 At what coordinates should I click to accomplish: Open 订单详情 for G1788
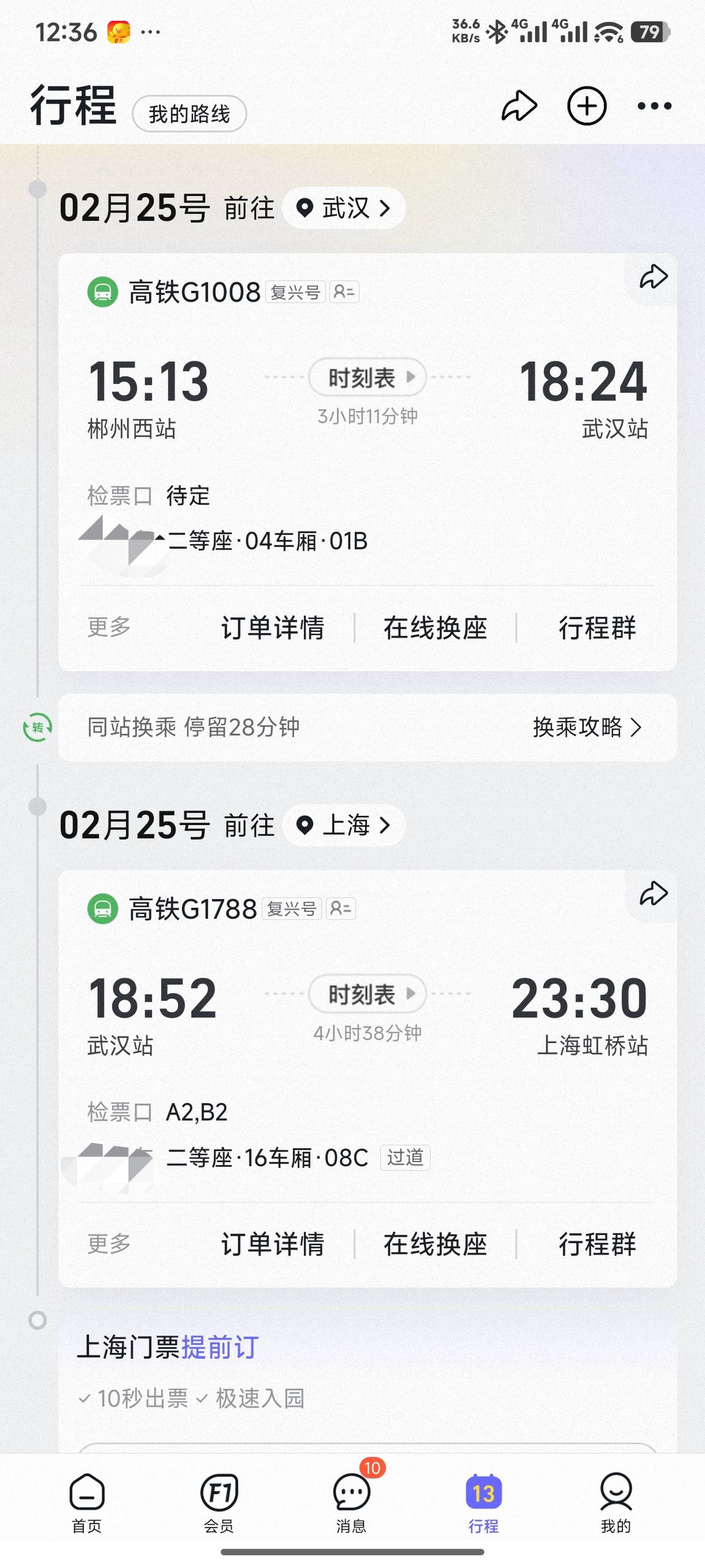(x=273, y=1244)
